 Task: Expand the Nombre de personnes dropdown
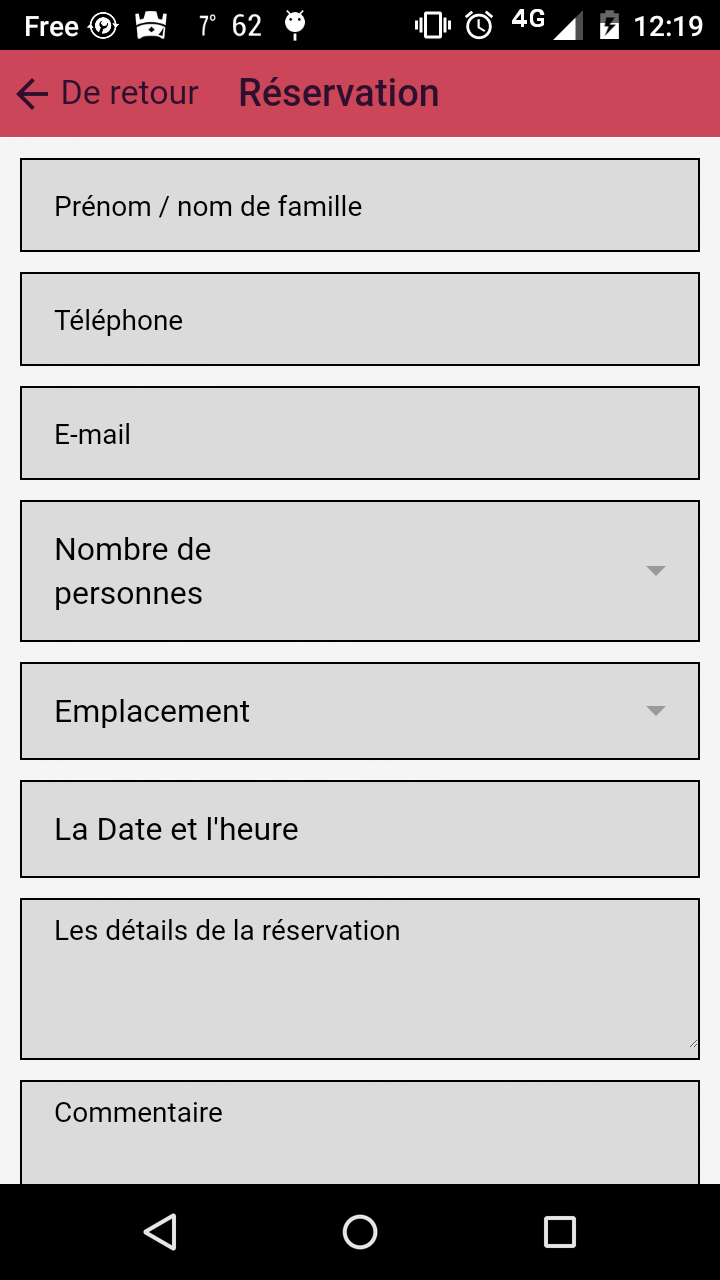click(360, 571)
